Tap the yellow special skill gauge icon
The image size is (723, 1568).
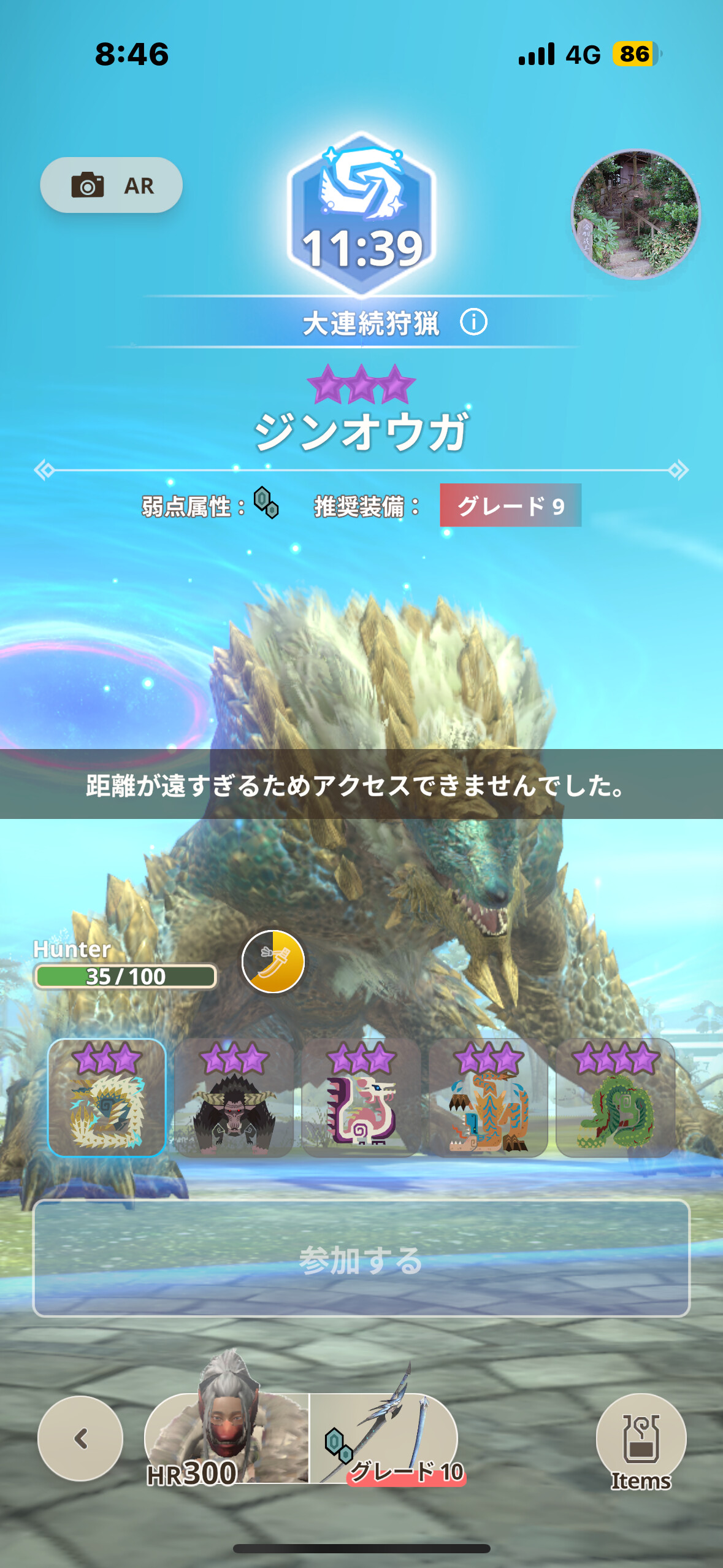click(273, 961)
